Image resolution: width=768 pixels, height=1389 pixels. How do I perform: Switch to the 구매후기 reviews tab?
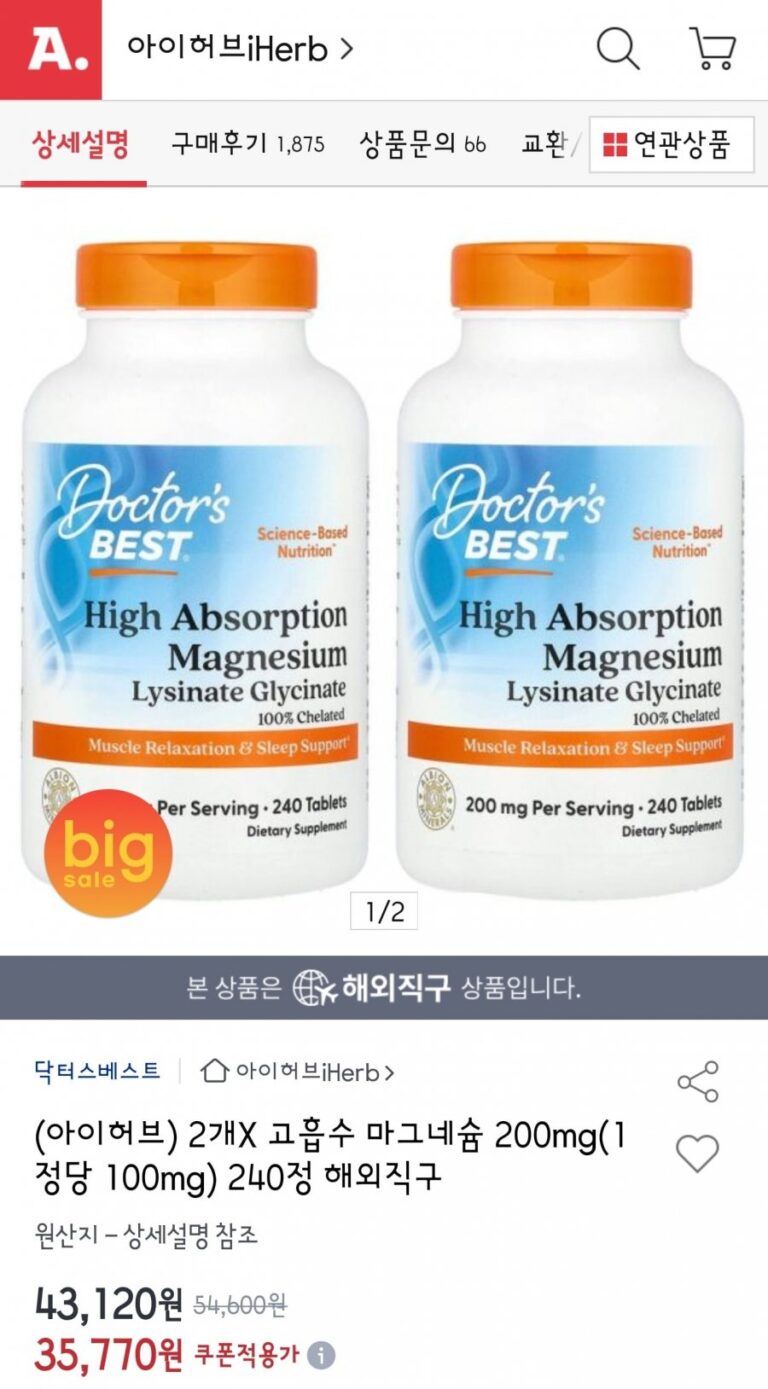(247, 144)
